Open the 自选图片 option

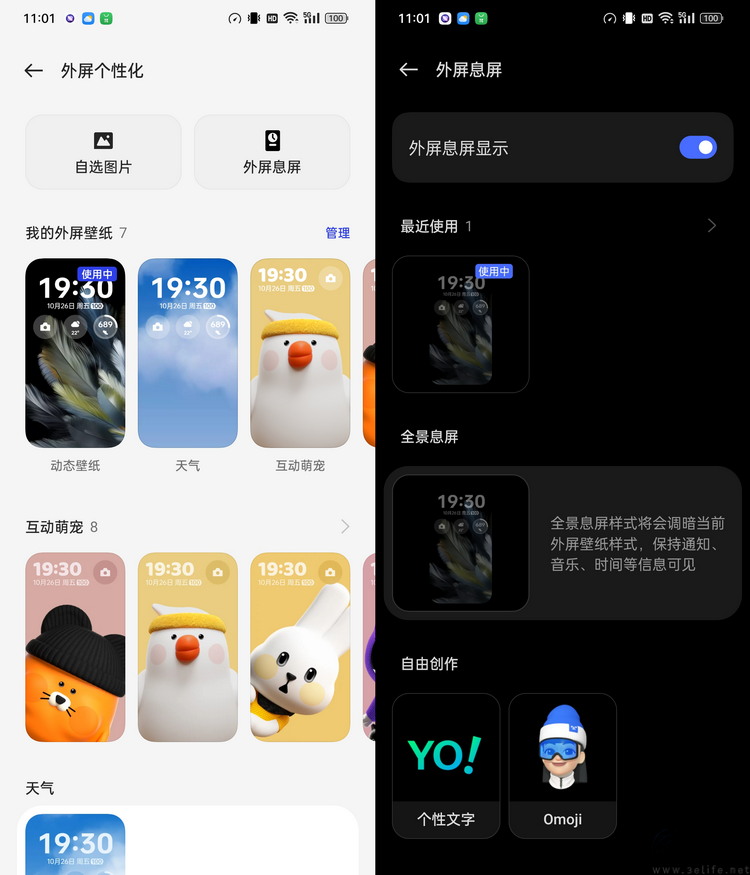click(103, 152)
